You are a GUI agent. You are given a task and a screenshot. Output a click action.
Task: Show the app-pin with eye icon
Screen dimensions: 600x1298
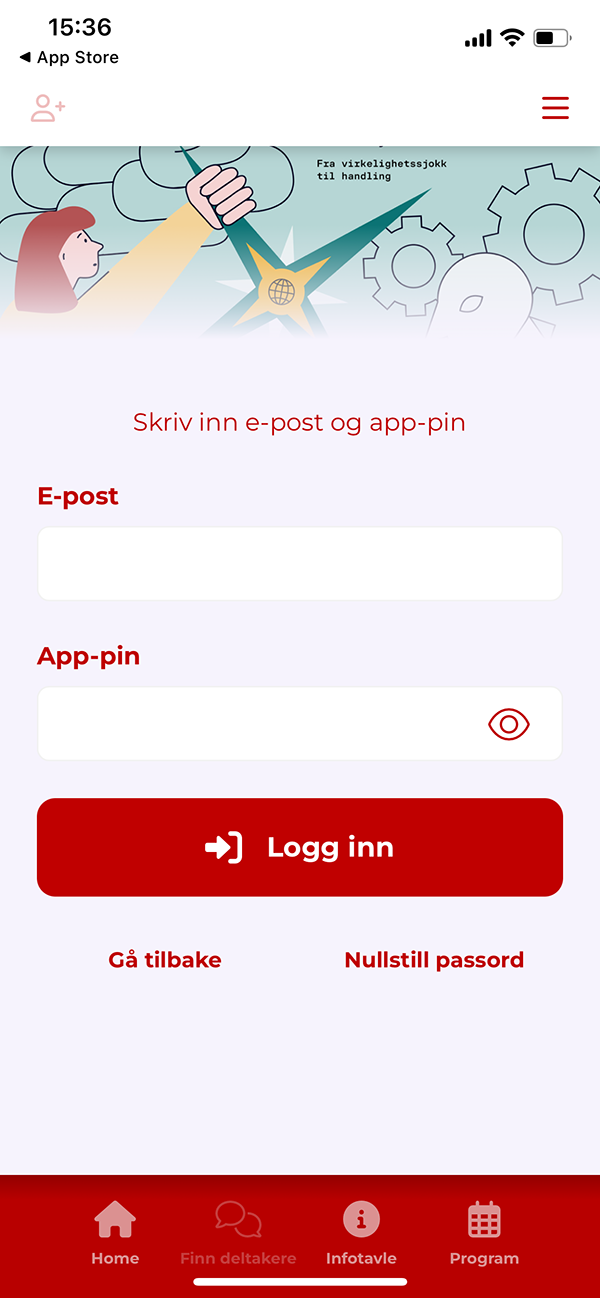coord(509,724)
